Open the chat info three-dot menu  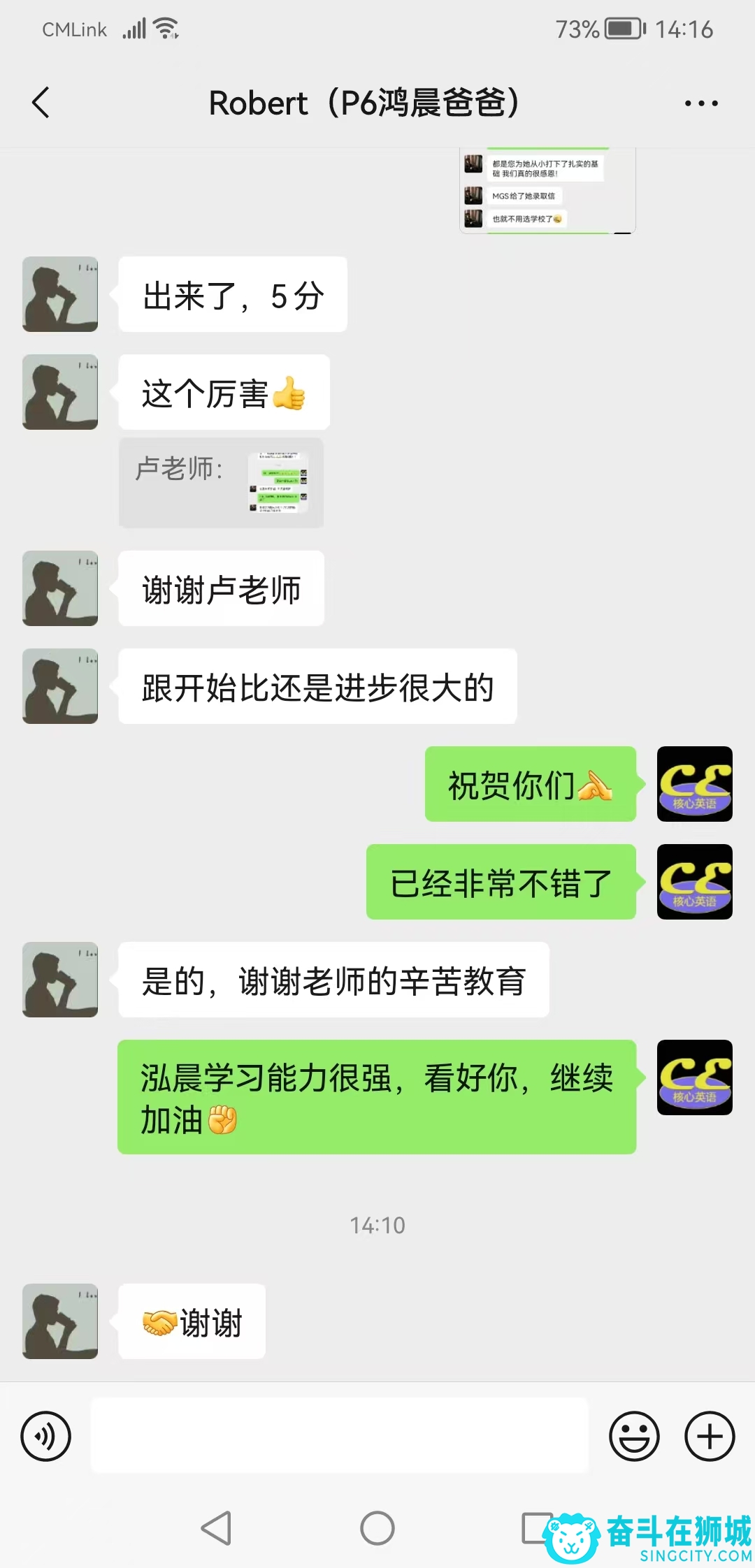(700, 103)
